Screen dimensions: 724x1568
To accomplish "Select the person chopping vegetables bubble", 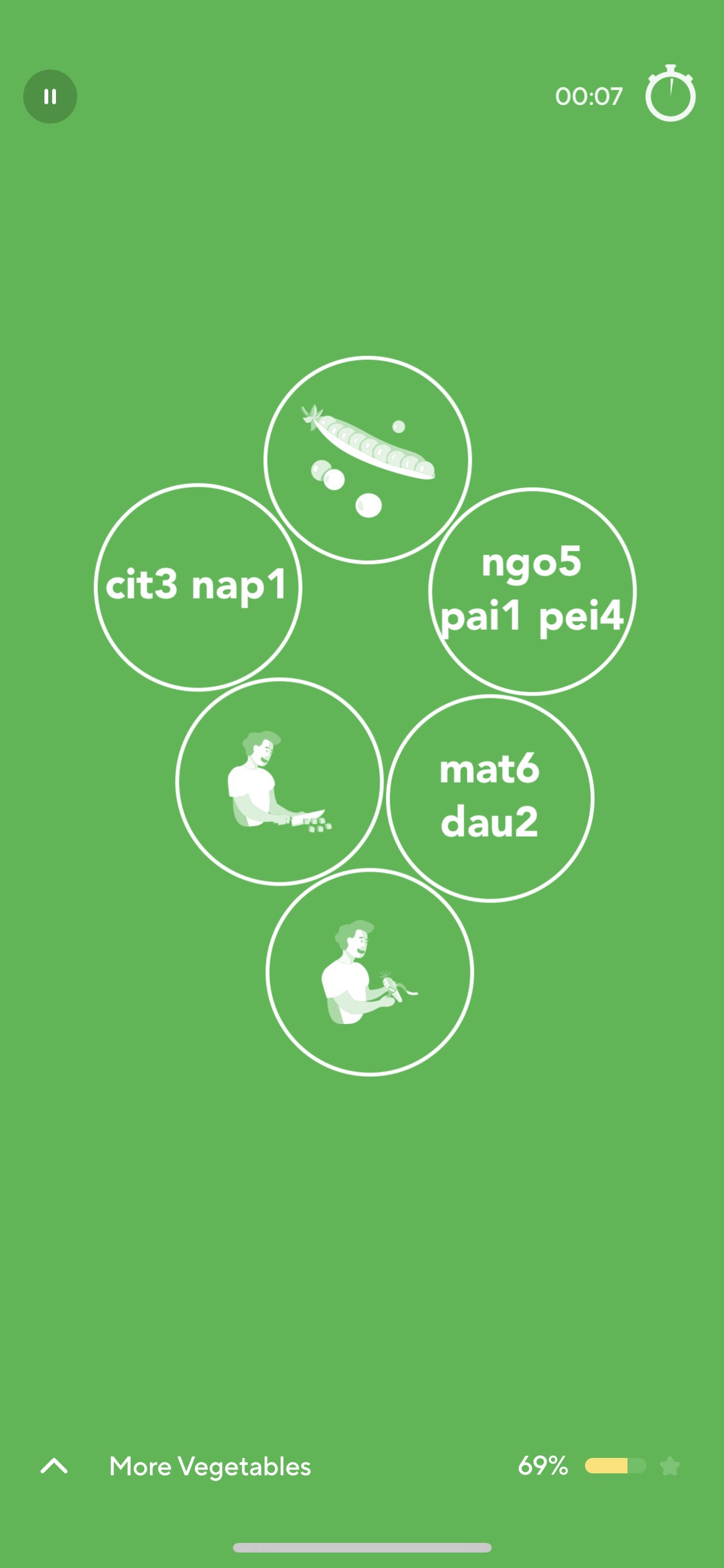I will click(x=279, y=781).
